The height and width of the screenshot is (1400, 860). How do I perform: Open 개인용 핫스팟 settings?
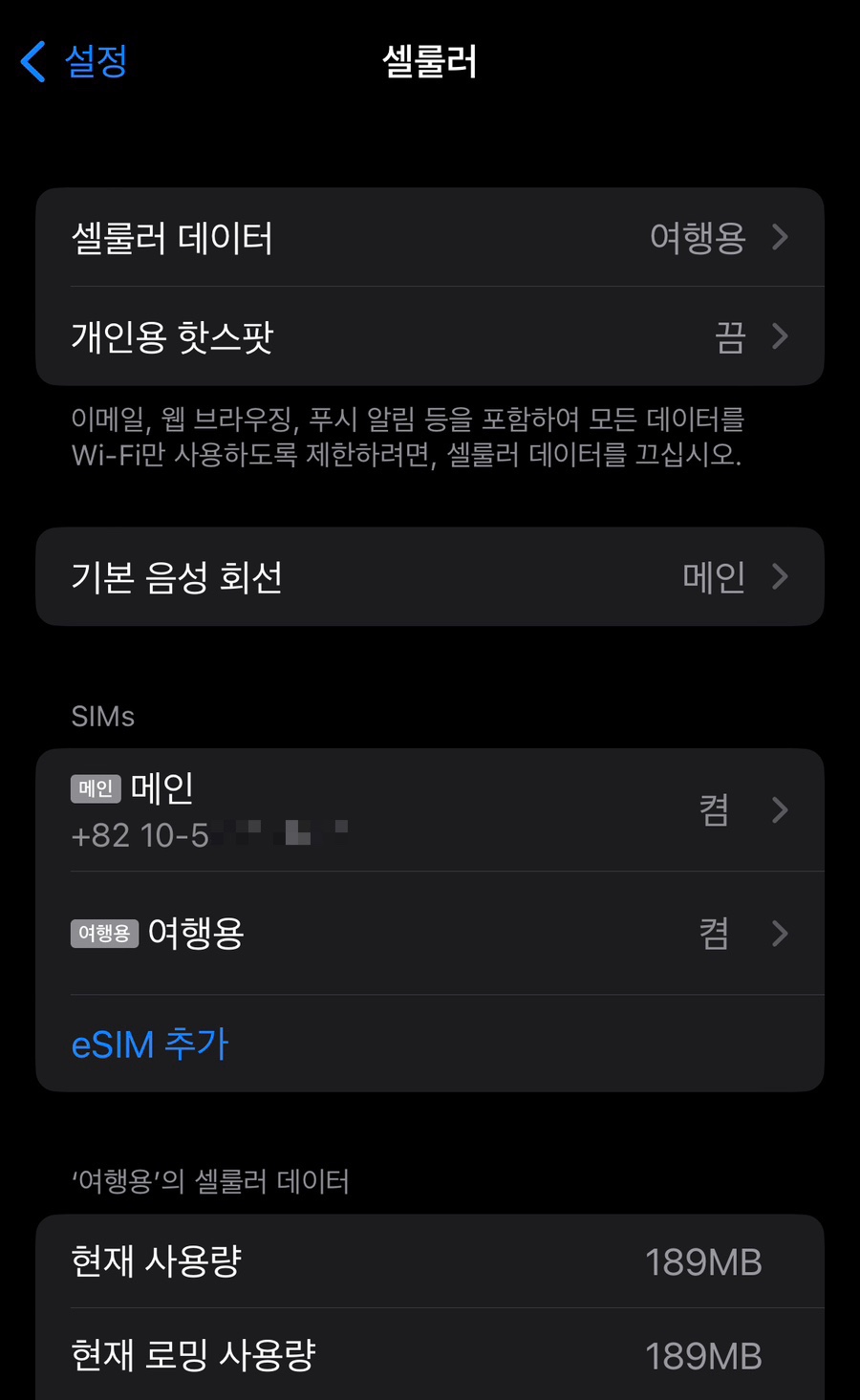tap(430, 336)
